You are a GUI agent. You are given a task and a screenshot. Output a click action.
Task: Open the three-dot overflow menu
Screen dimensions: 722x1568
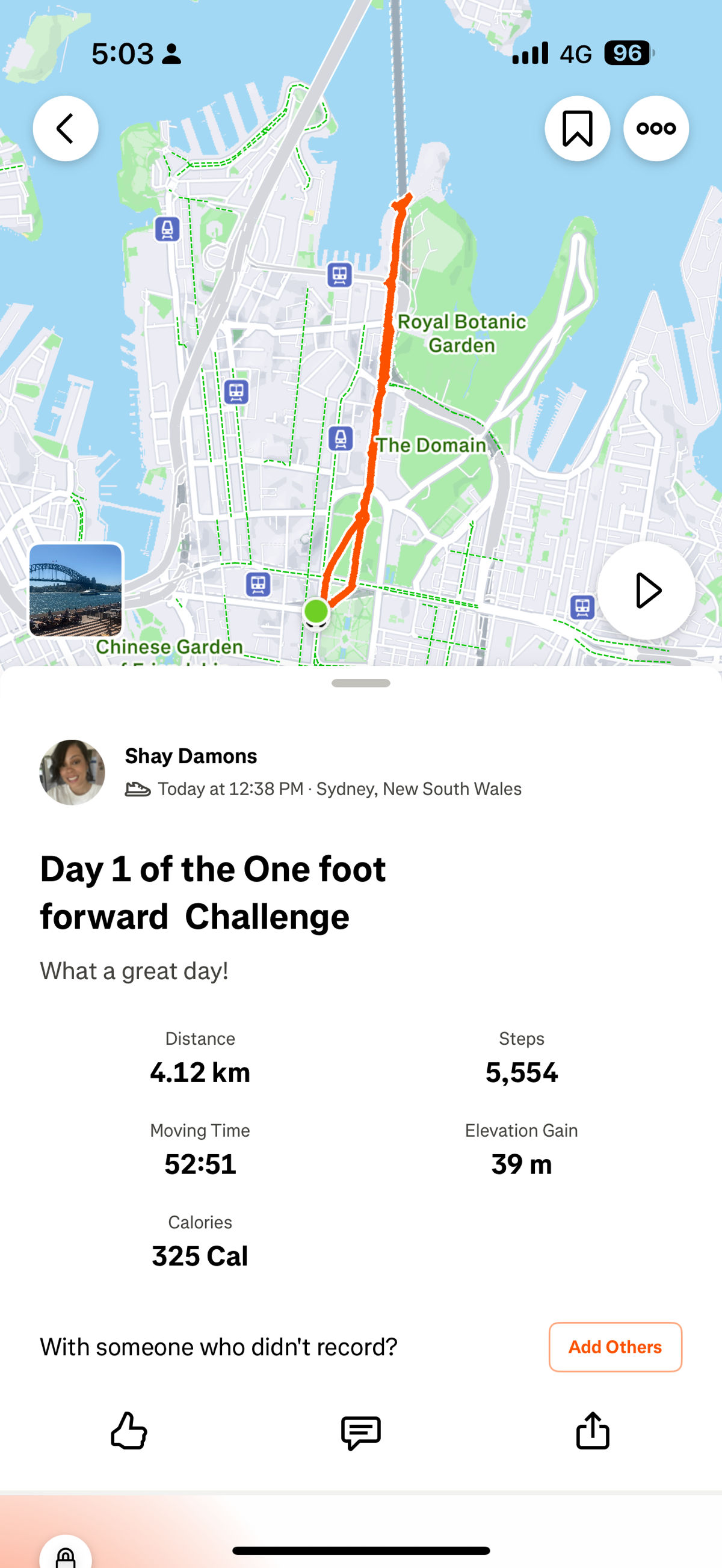pos(656,129)
